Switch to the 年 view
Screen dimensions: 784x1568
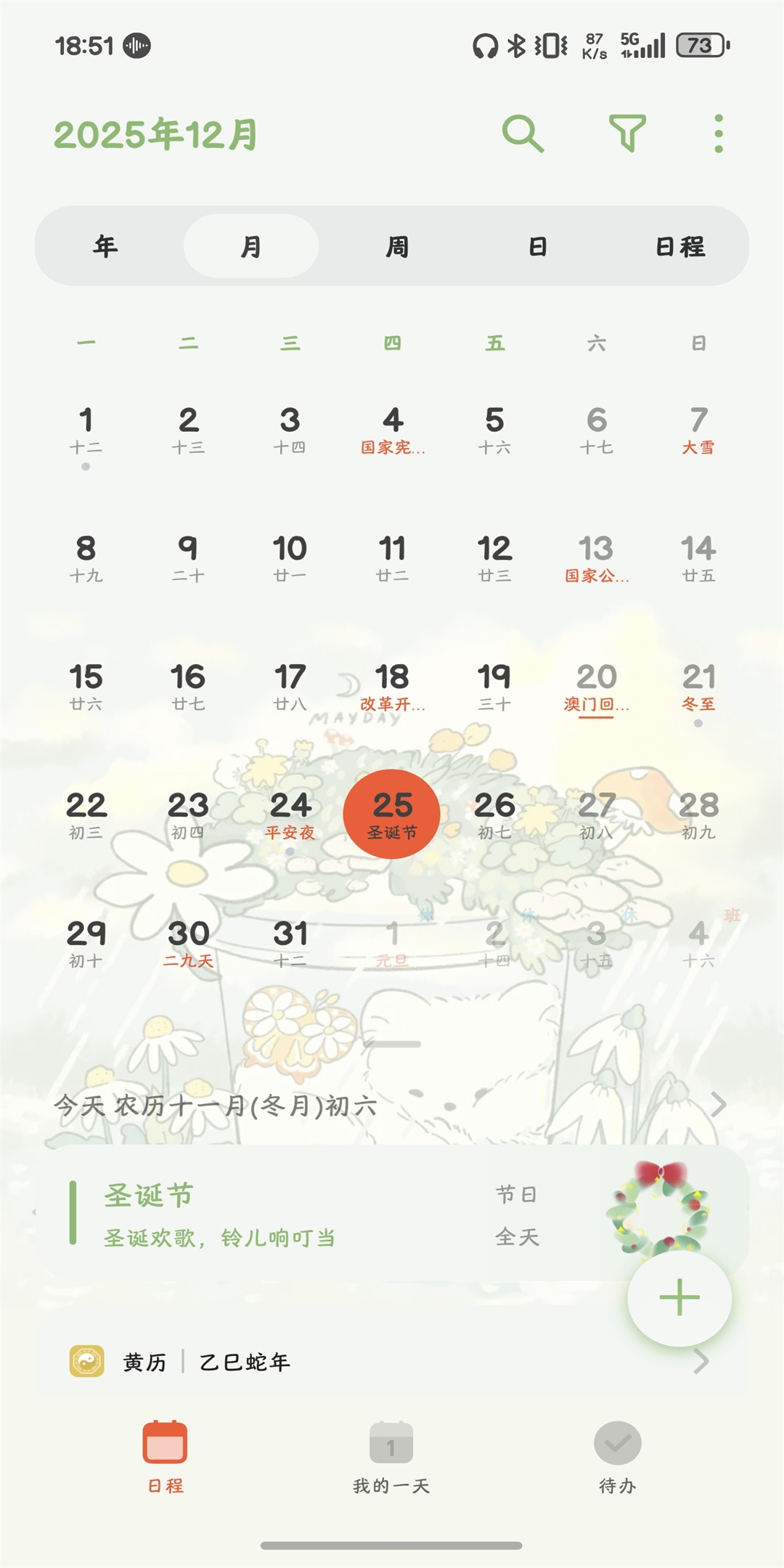106,247
